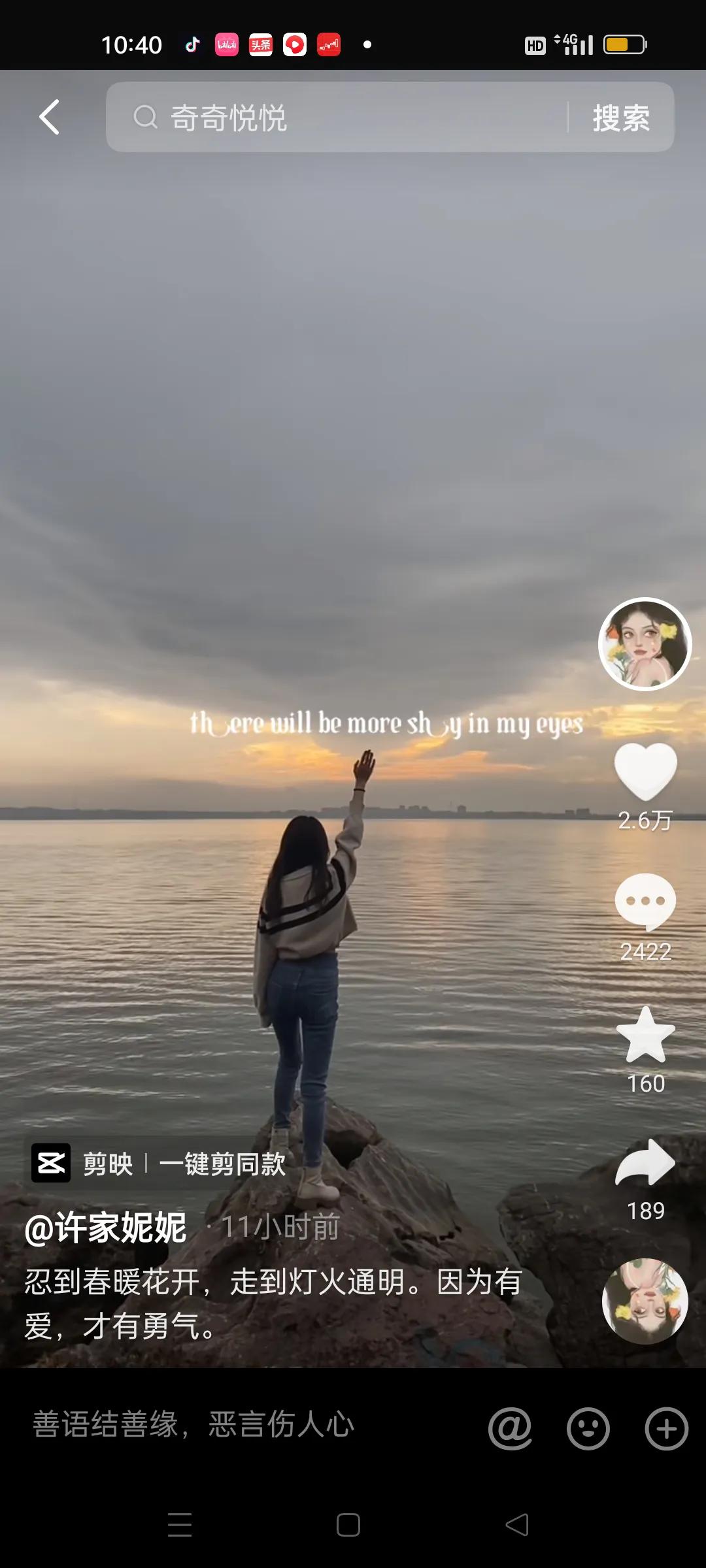Go to the system home screen

coord(348,1525)
